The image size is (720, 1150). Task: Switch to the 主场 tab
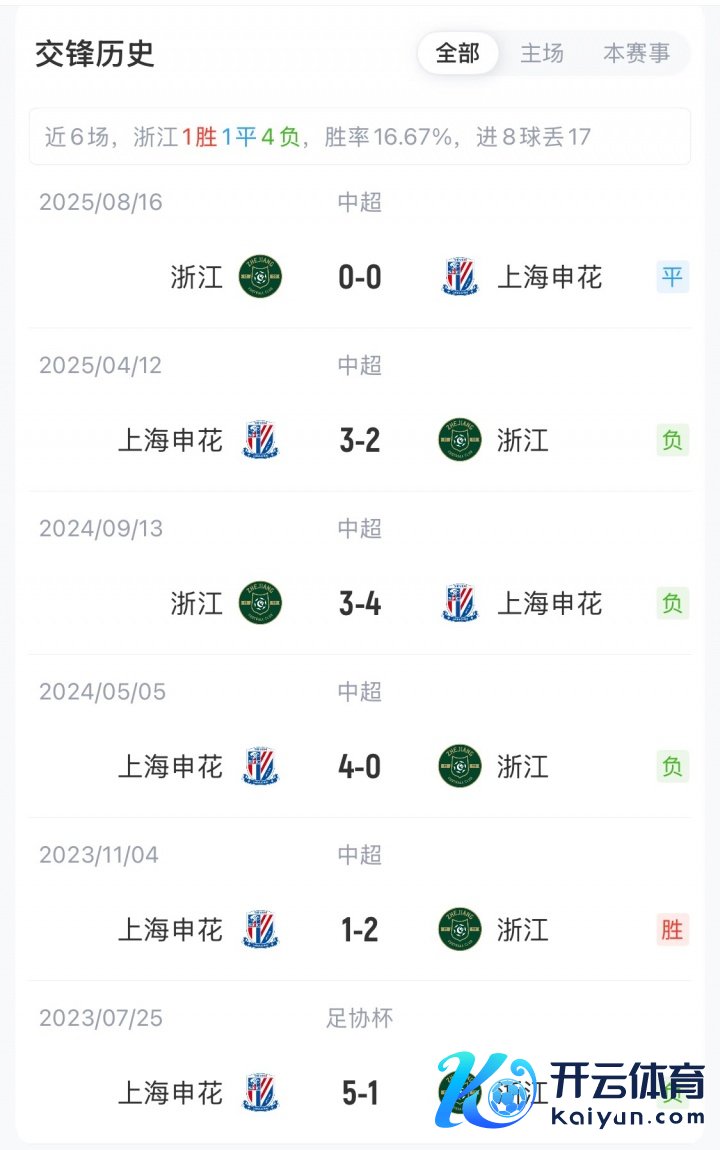(x=542, y=53)
